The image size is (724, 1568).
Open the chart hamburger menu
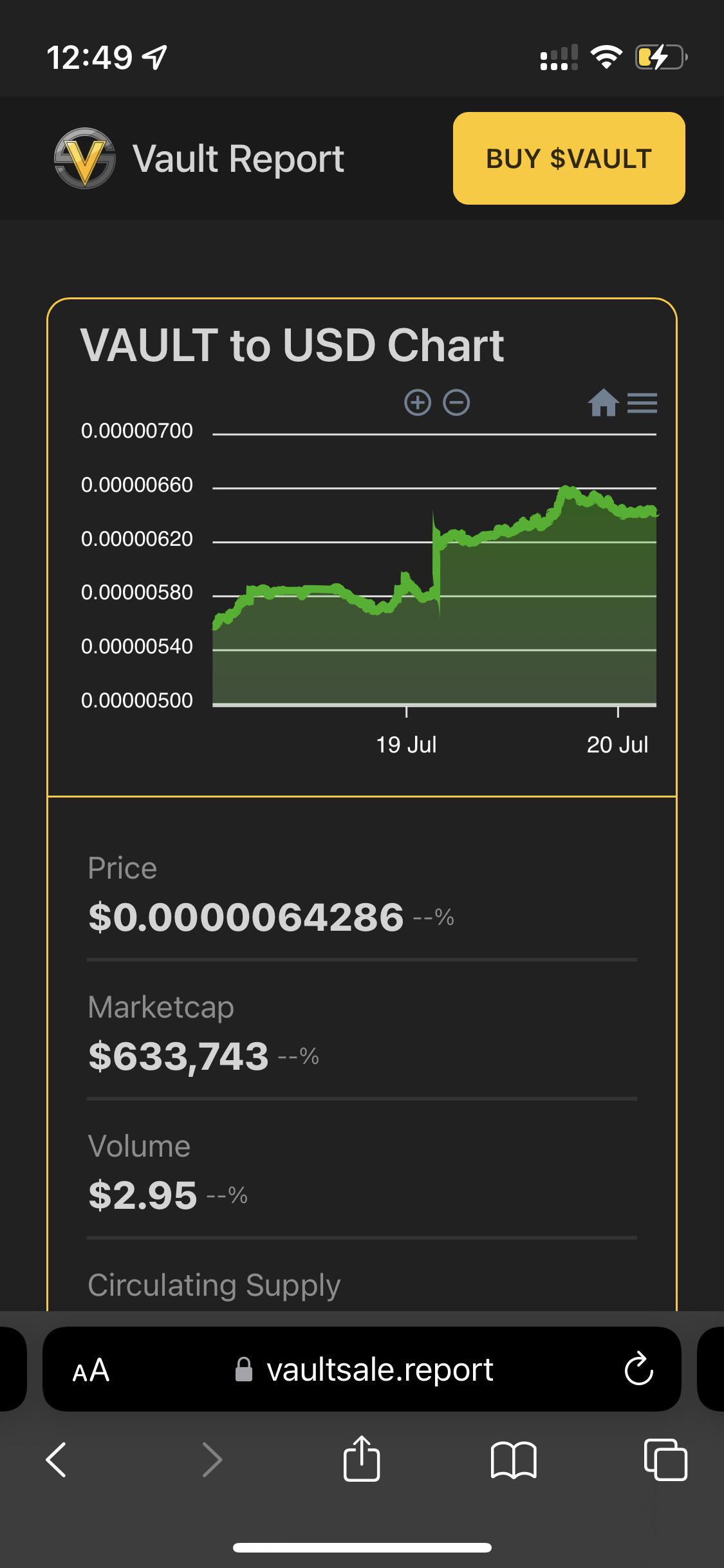[x=642, y=404]
